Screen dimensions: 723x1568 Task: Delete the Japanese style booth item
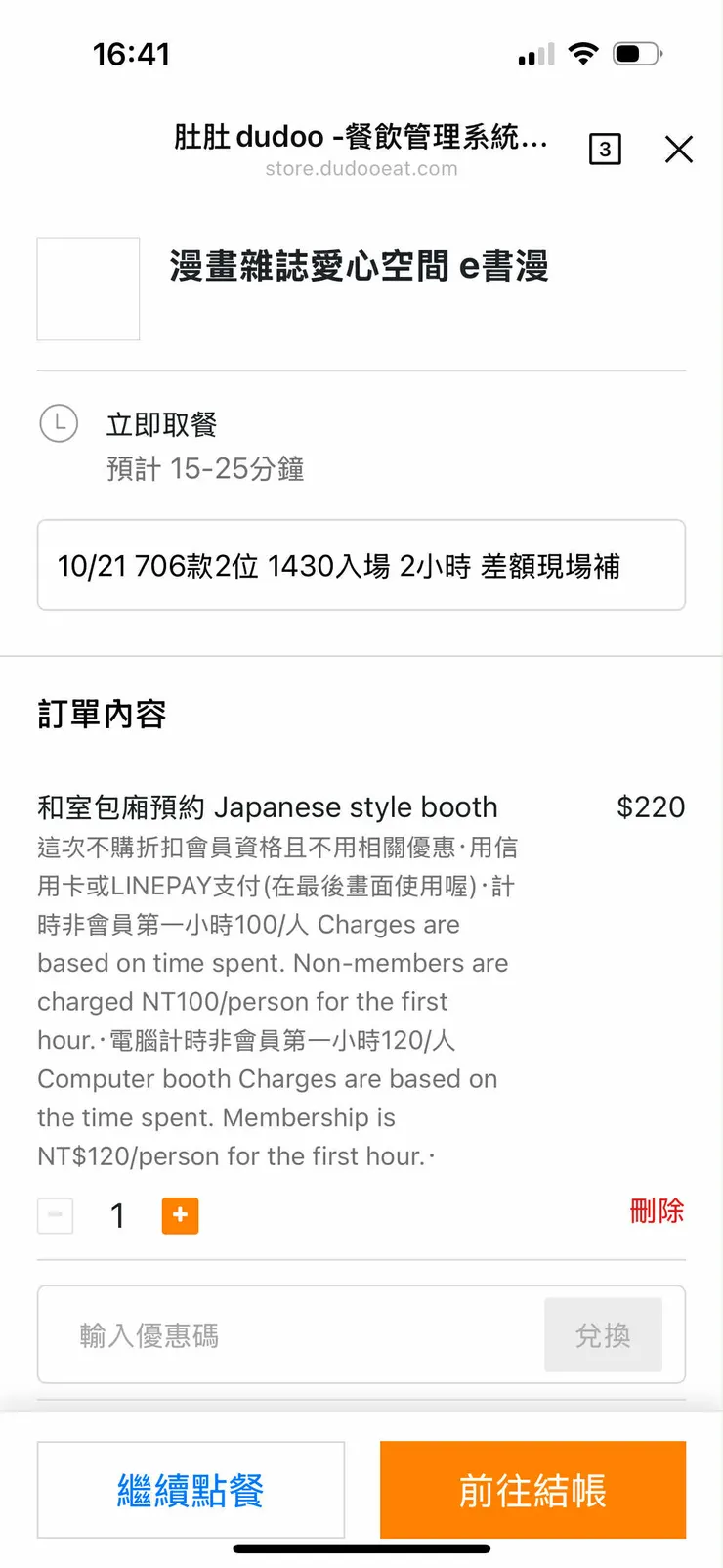[657, 1211]
